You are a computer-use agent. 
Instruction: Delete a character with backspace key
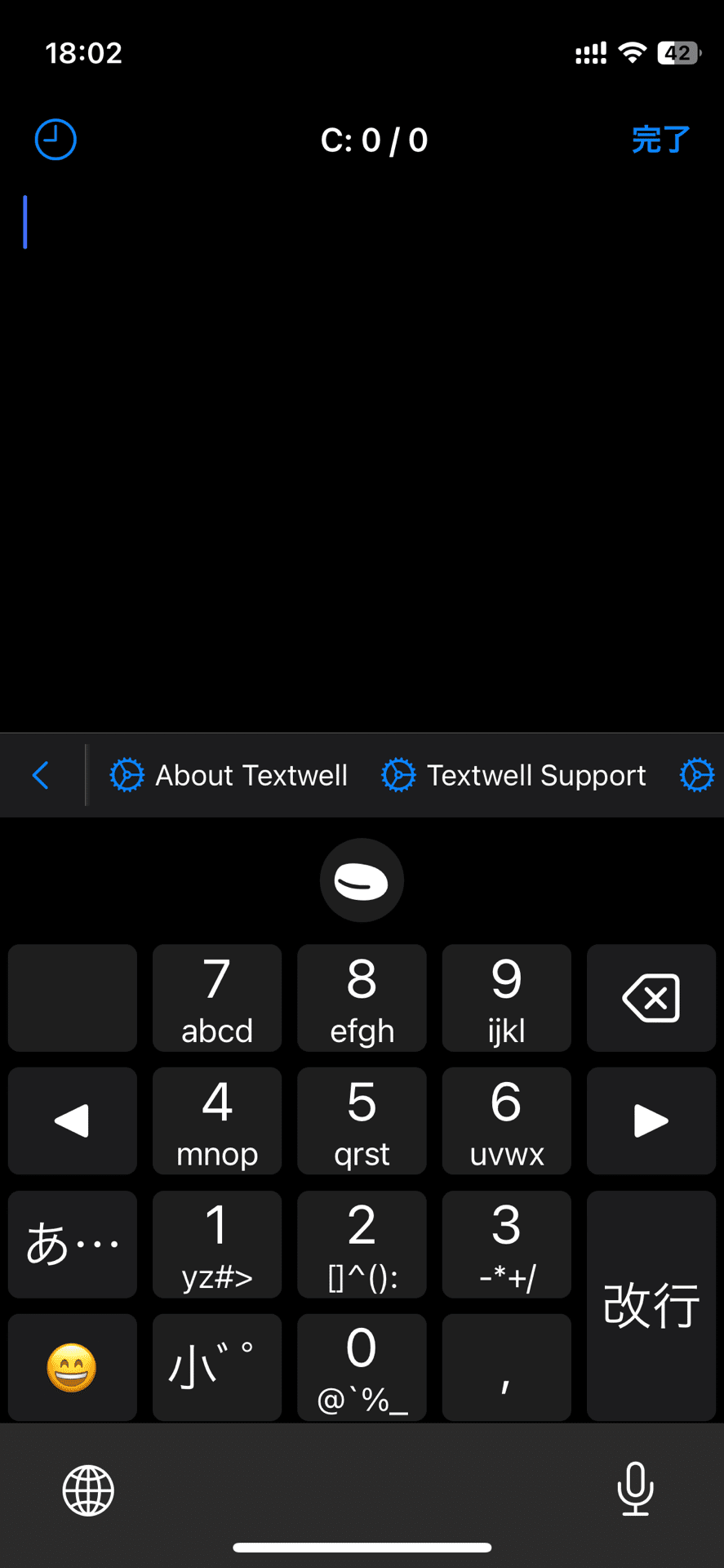651,998
